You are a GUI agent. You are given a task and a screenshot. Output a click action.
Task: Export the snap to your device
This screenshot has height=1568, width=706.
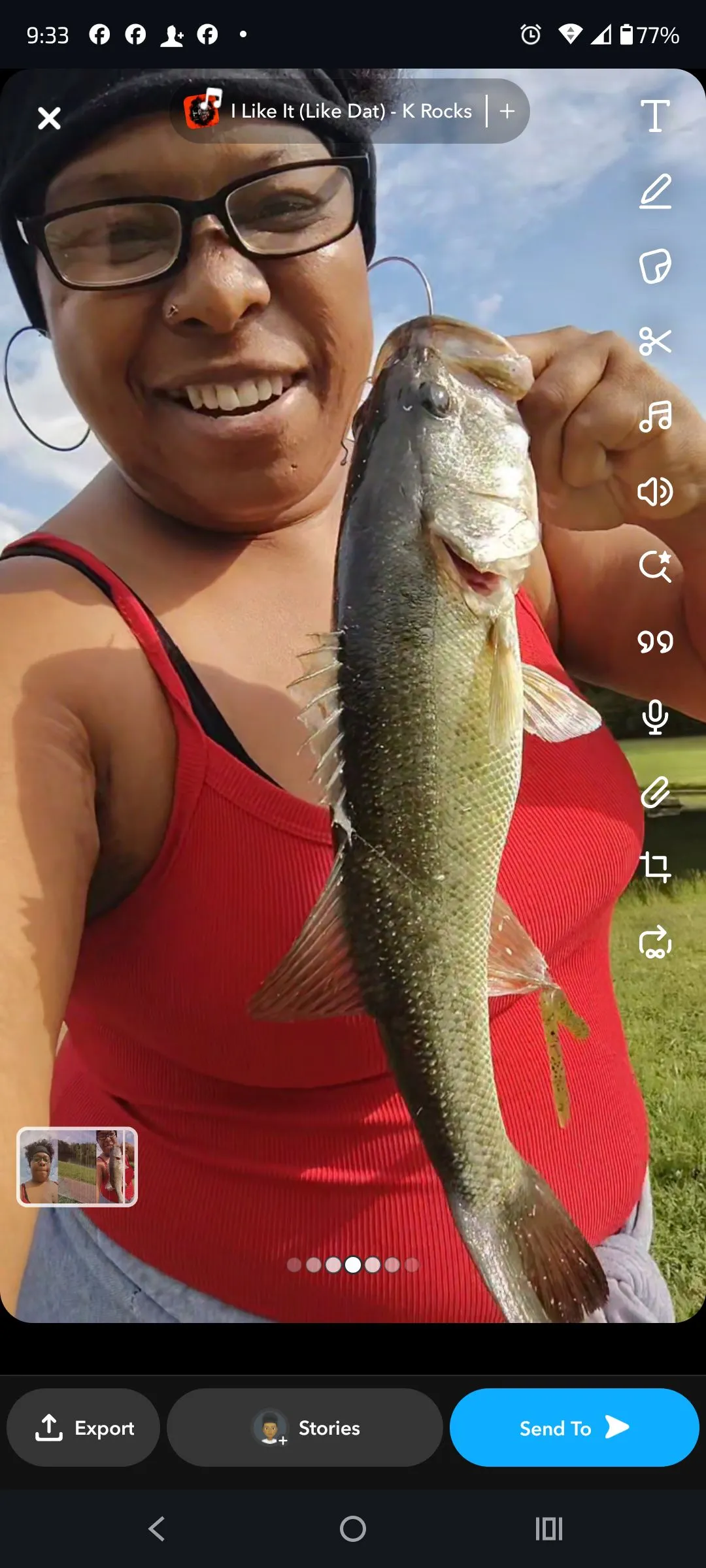pyautogui.click(x=84, y=1428)
